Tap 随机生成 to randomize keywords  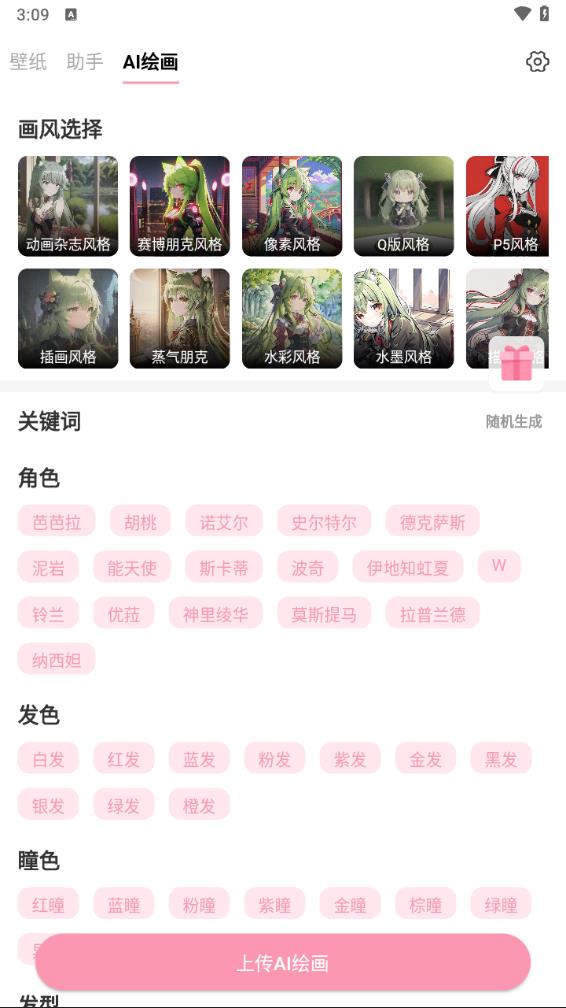click(x=513, y=422)
